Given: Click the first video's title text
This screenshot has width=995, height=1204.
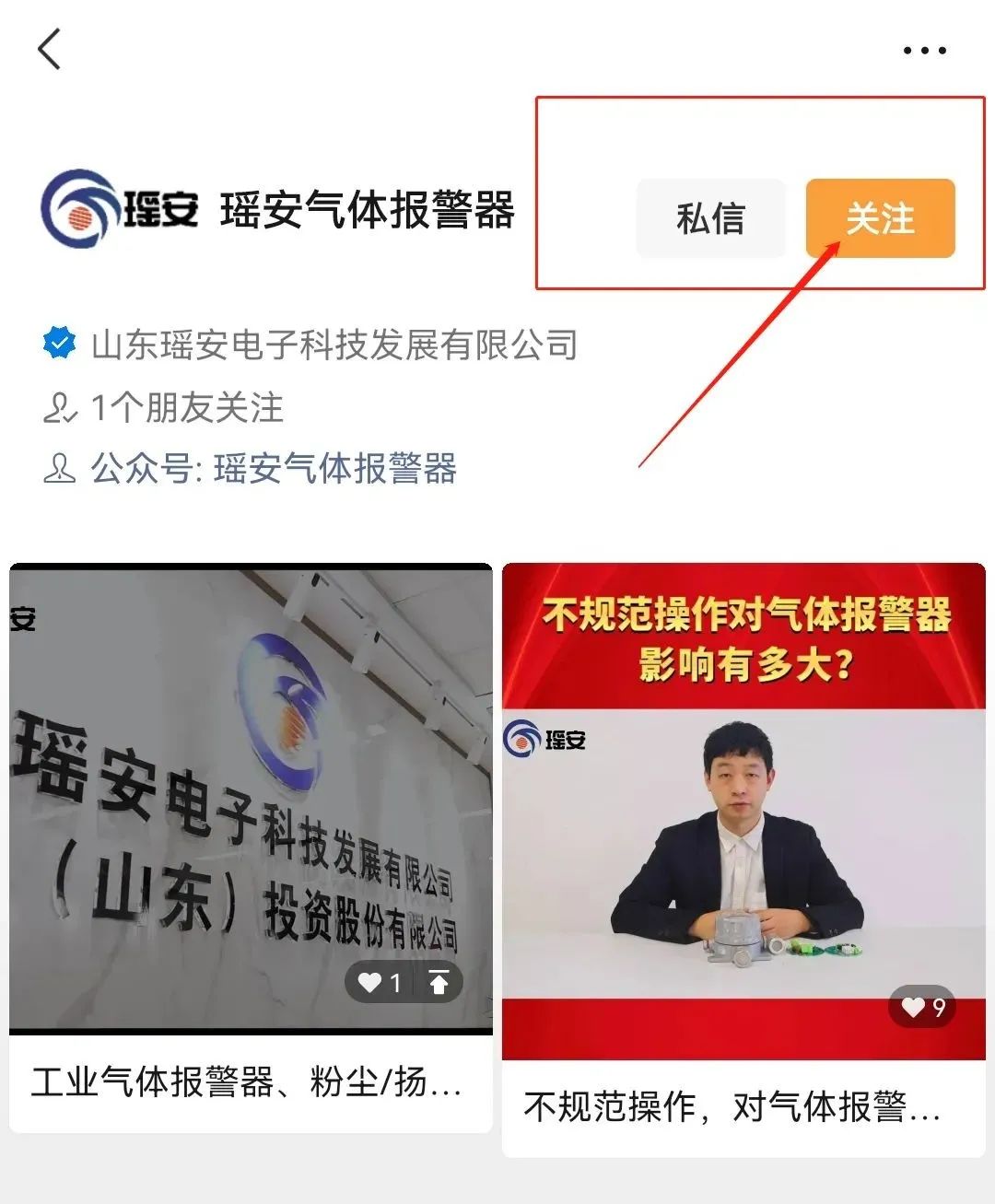Looking at the screenshot, I should point(249,1085).
